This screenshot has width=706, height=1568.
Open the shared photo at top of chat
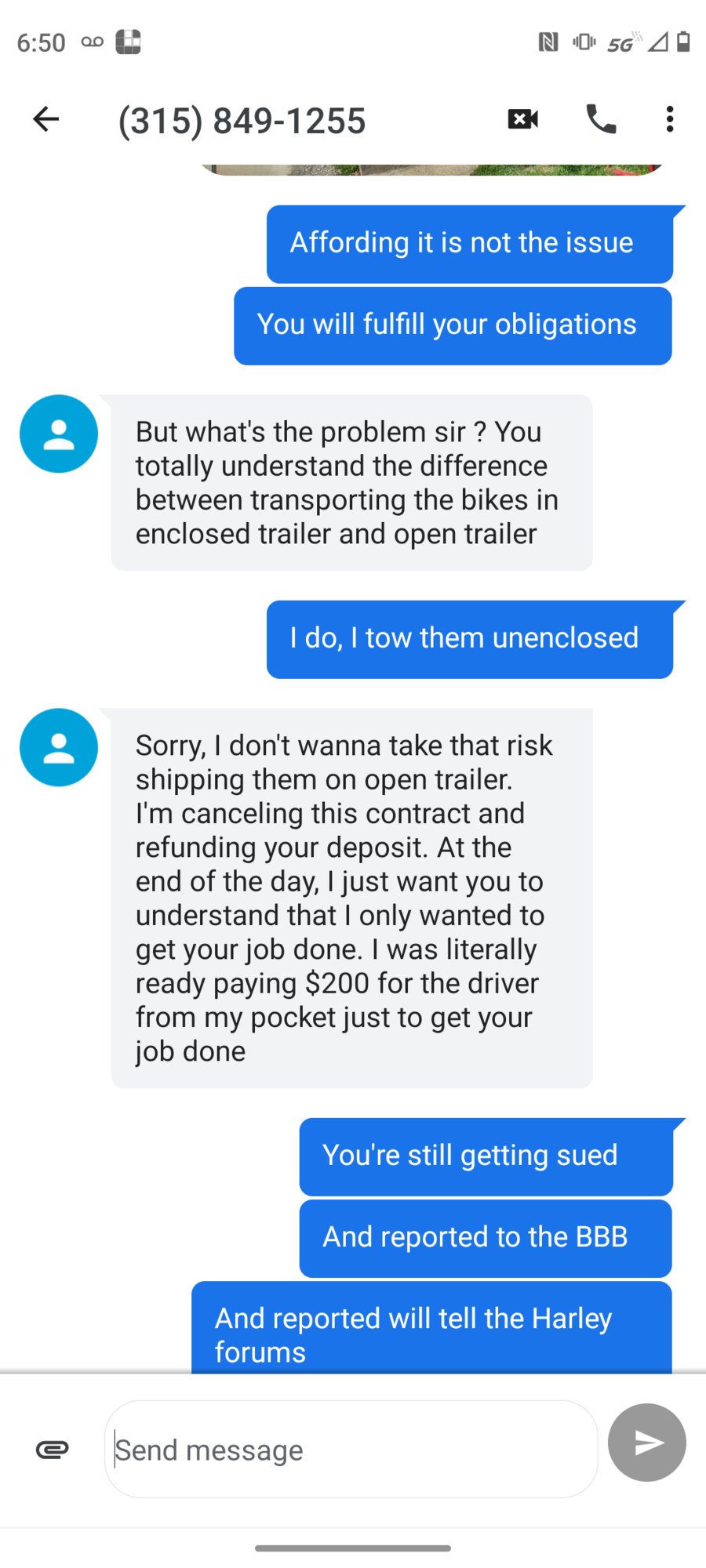click(x=431, y=169)
